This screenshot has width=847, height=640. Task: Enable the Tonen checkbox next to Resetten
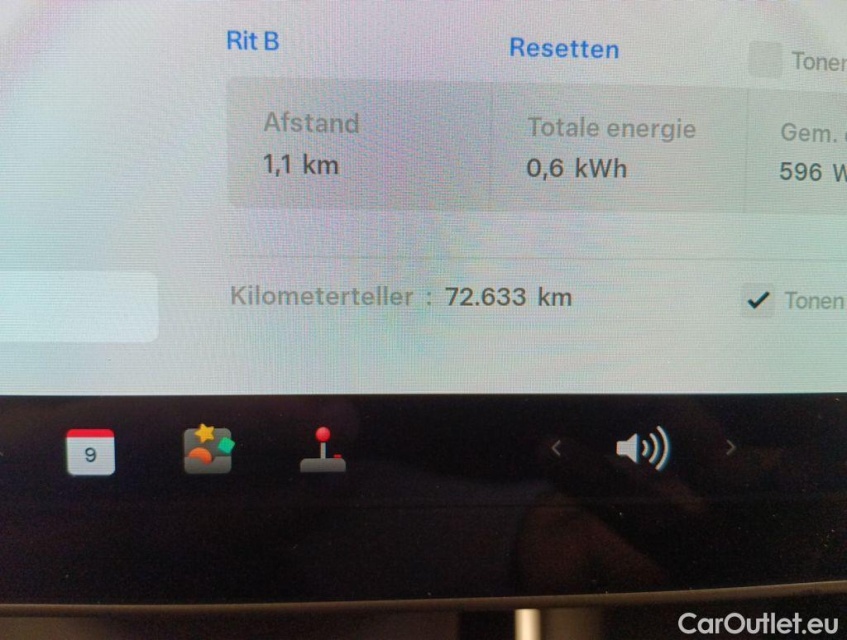[766, 61]
